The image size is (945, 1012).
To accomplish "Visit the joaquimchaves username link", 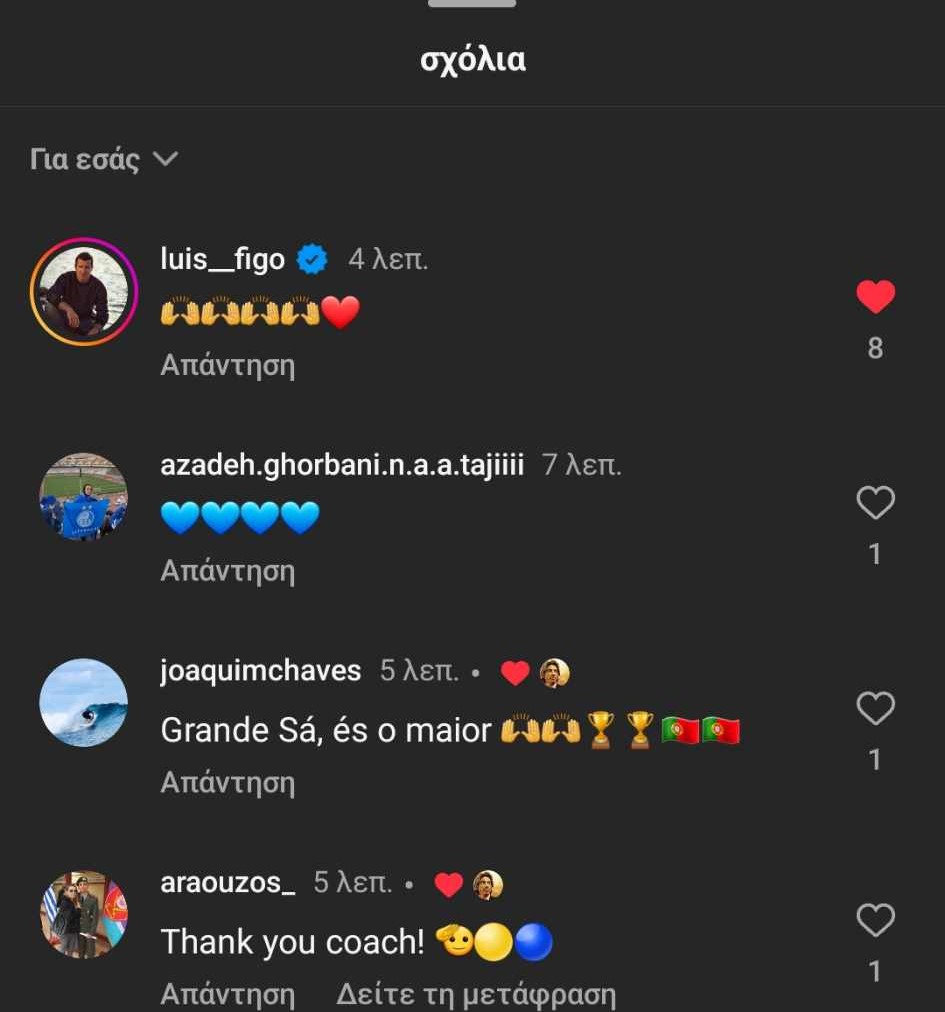I will pyautogui.click(x=260, y=671).
